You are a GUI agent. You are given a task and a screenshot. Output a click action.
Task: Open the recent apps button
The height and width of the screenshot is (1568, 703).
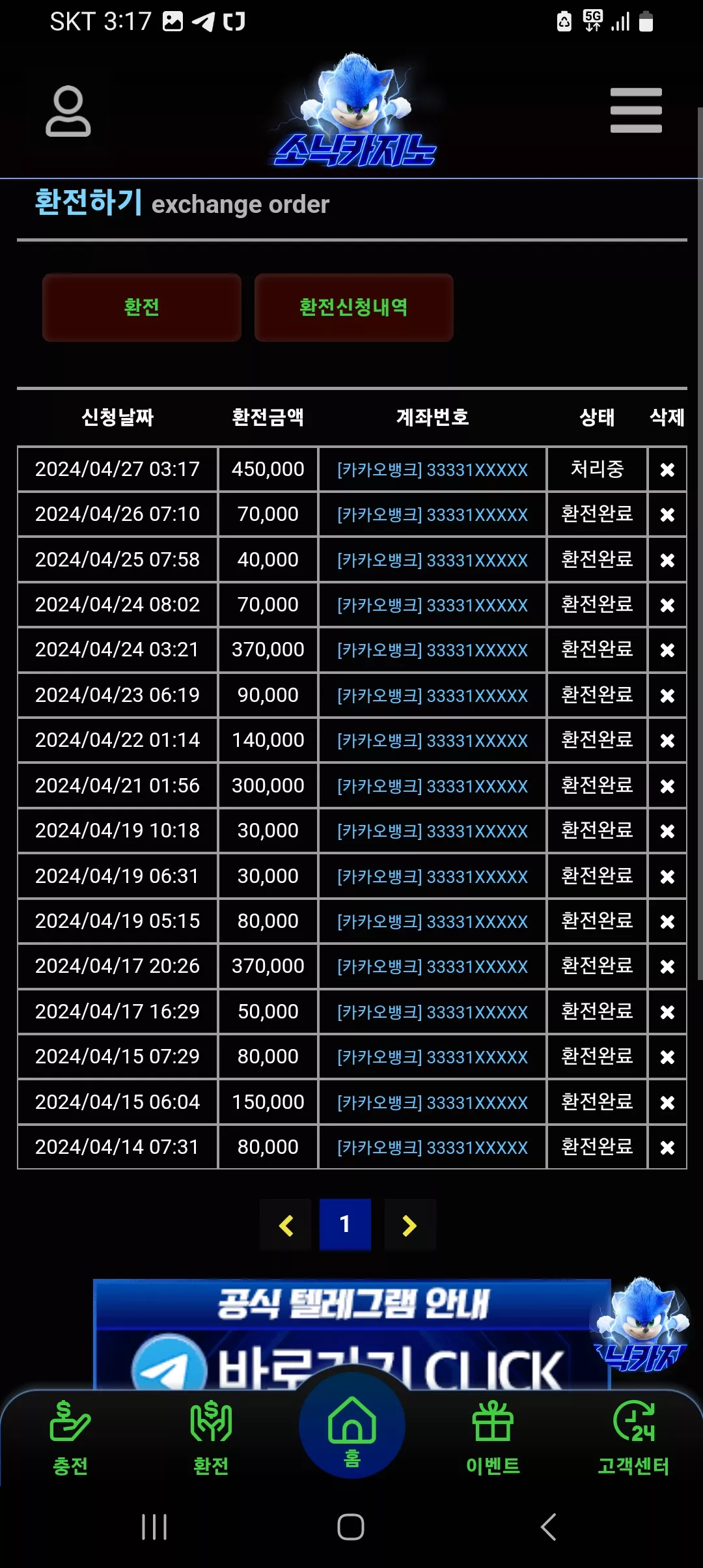(x=154, y=1527)
